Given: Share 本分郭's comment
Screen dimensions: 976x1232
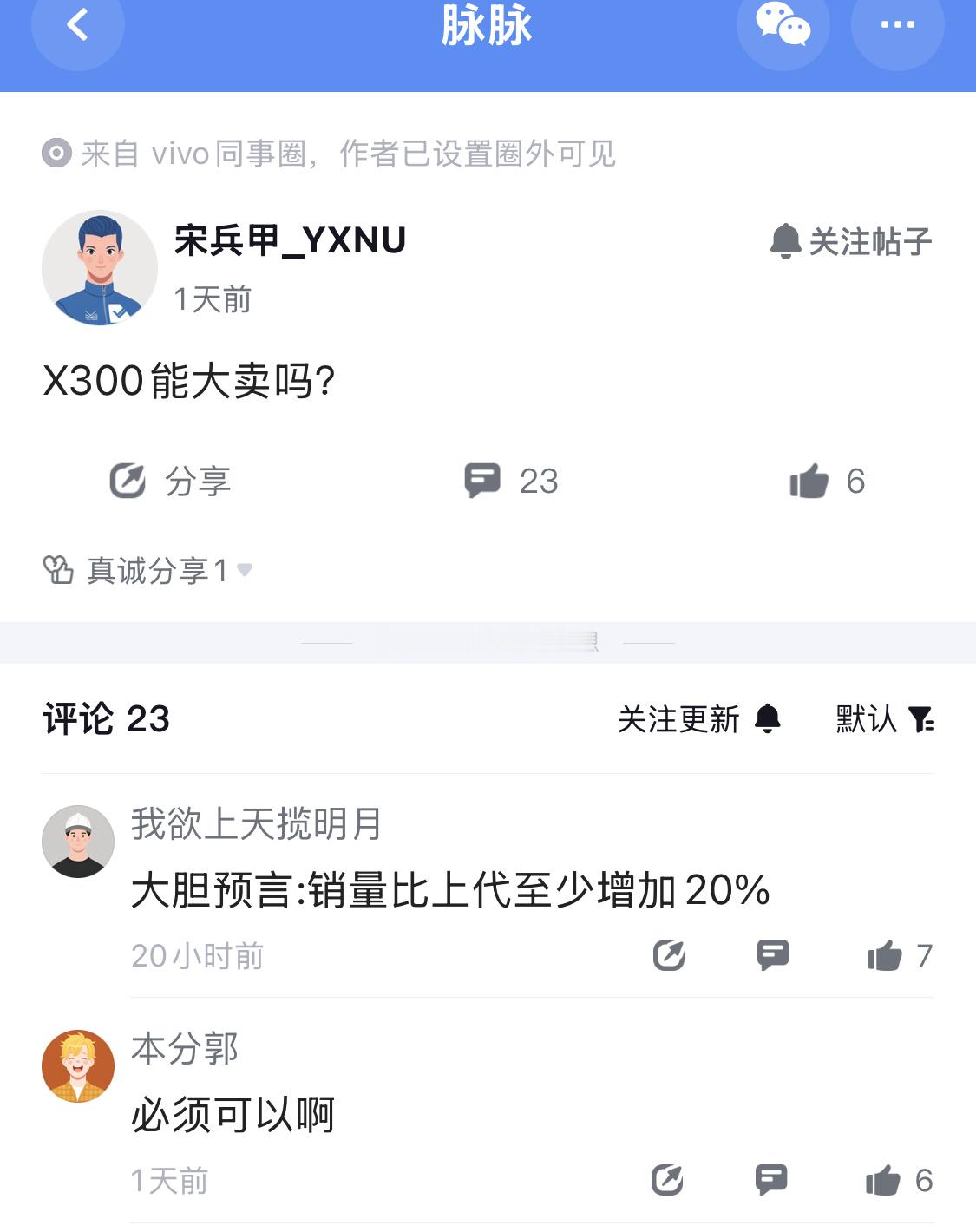Looking at the screenshot, I should point(667,1180).
